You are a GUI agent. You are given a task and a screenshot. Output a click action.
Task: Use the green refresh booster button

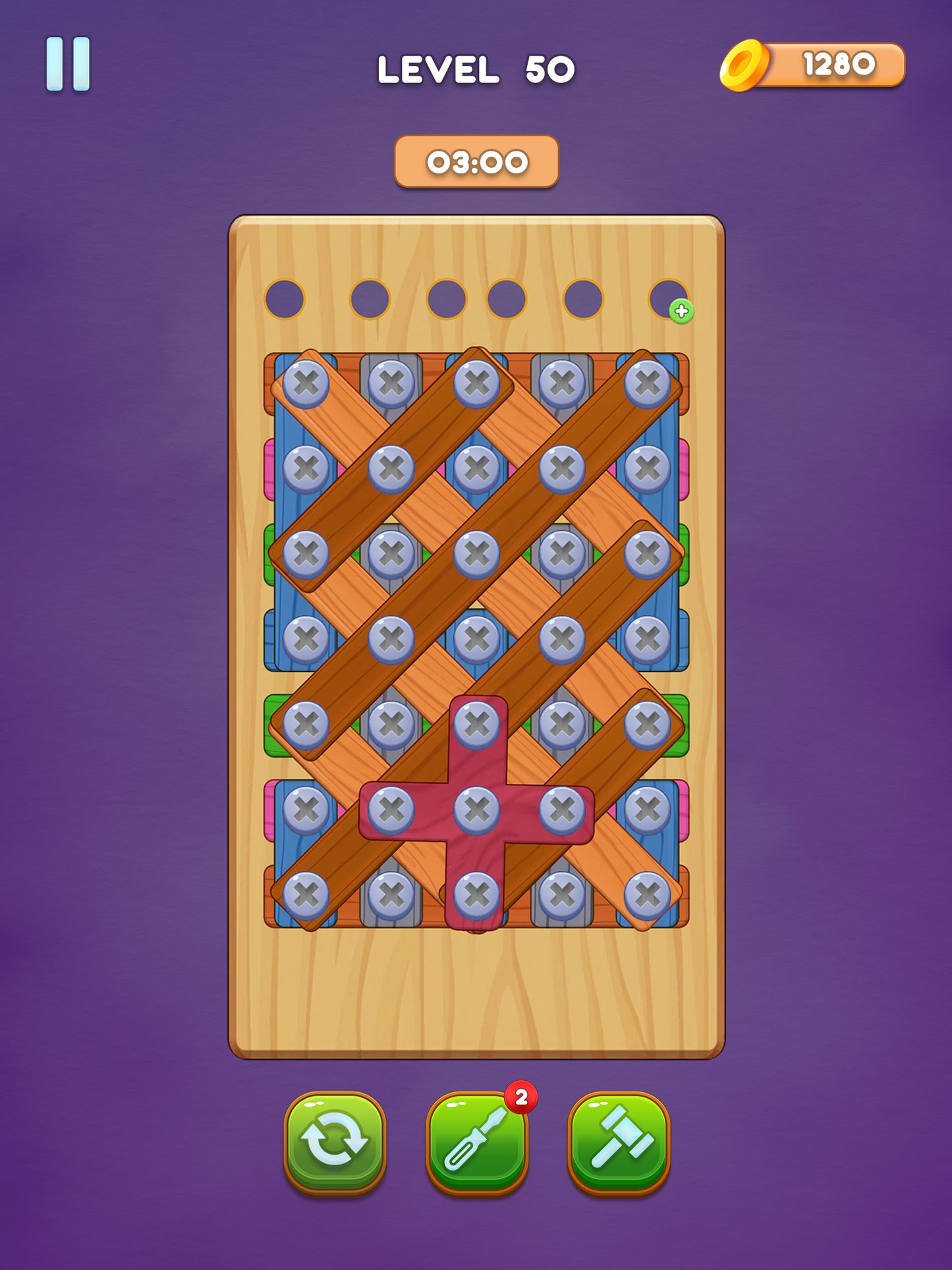[335, 1142]
